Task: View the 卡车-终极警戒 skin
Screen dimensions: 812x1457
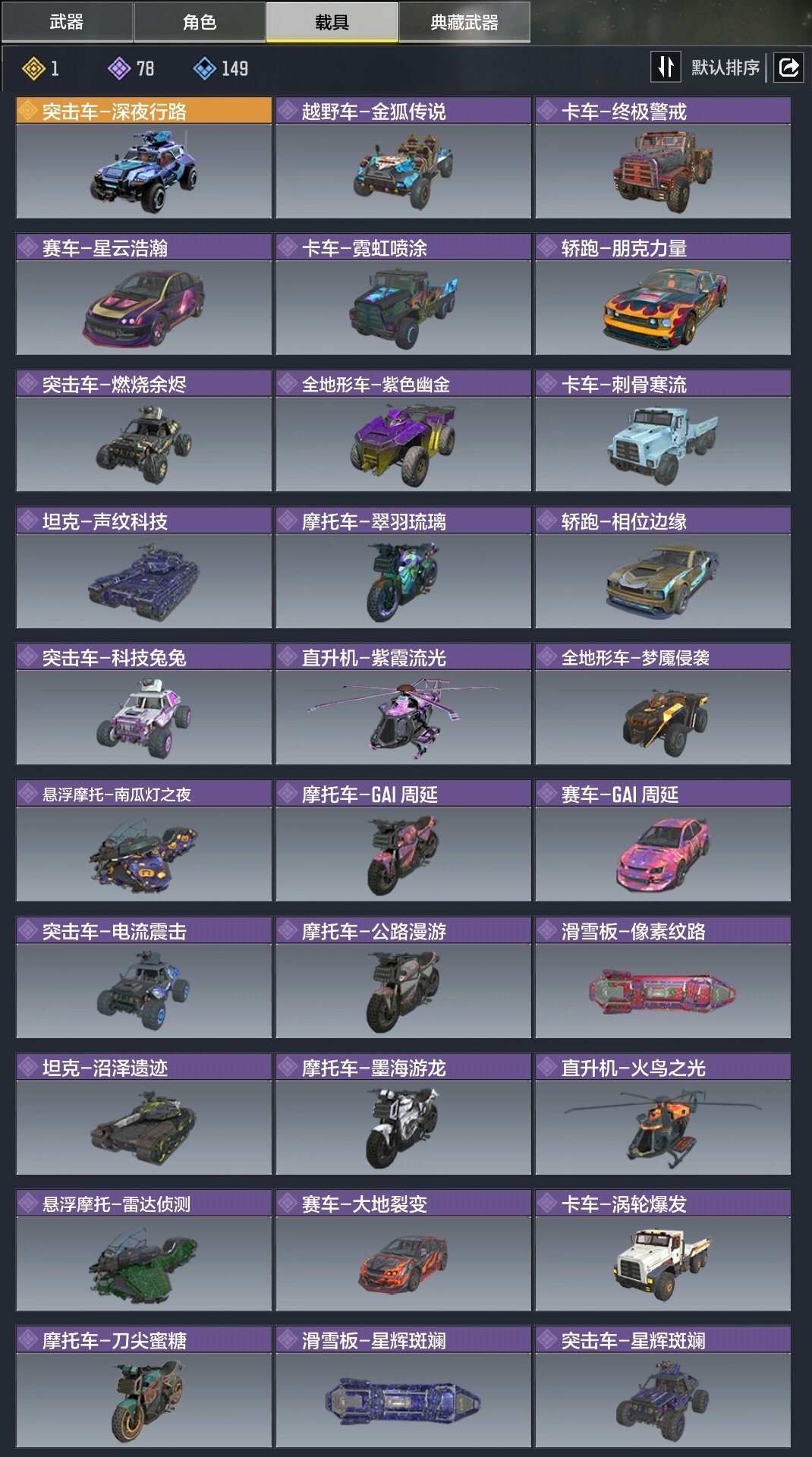Action: [663, 158]
